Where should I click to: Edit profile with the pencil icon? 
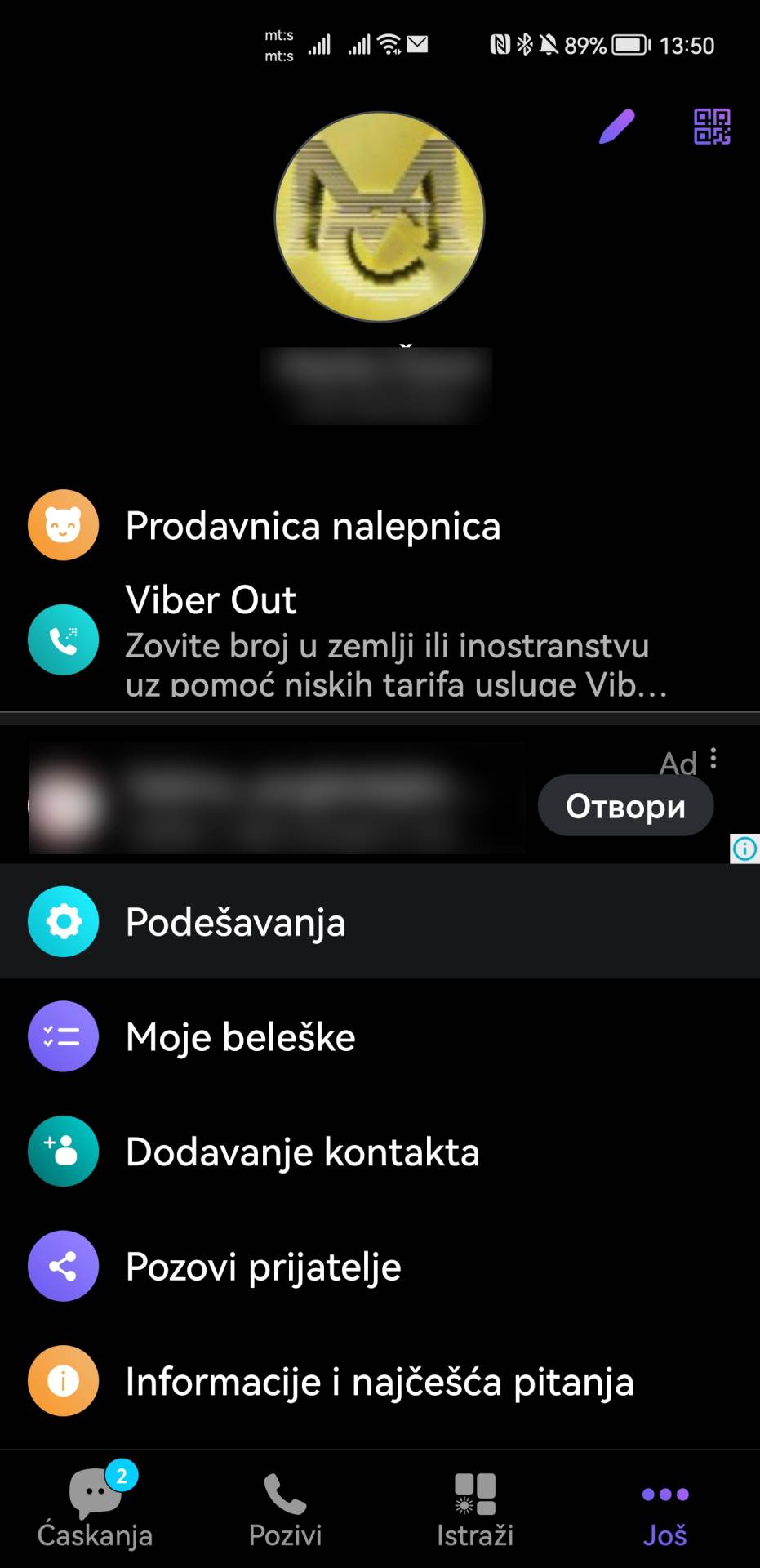(616, 127)
